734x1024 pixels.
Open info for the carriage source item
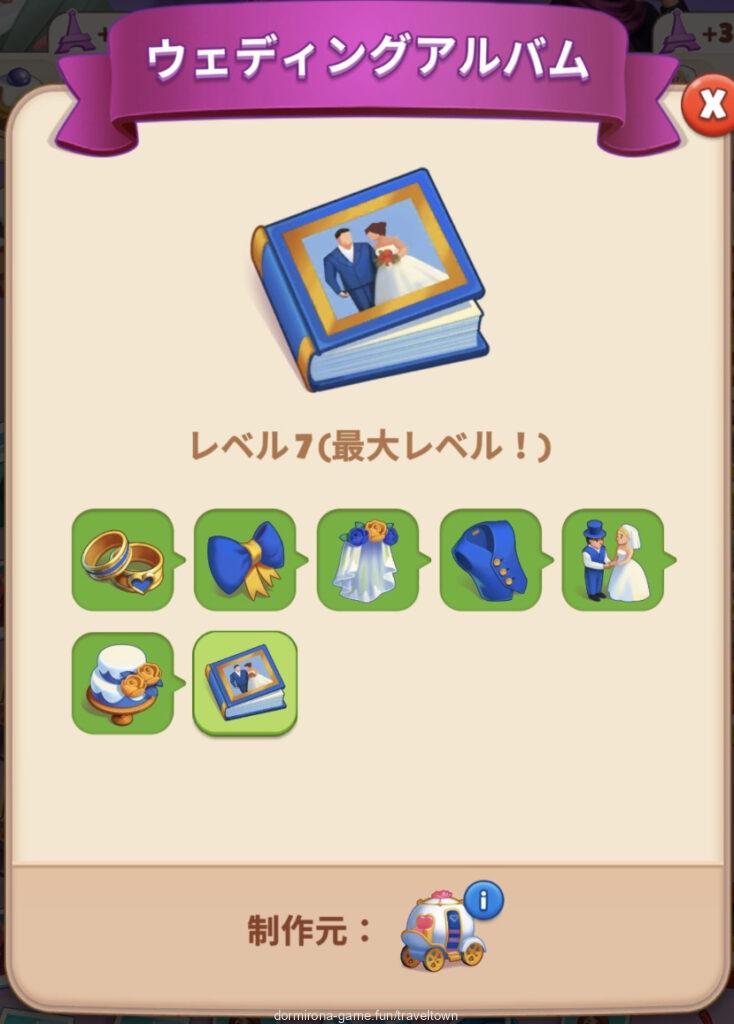point(483,901)
